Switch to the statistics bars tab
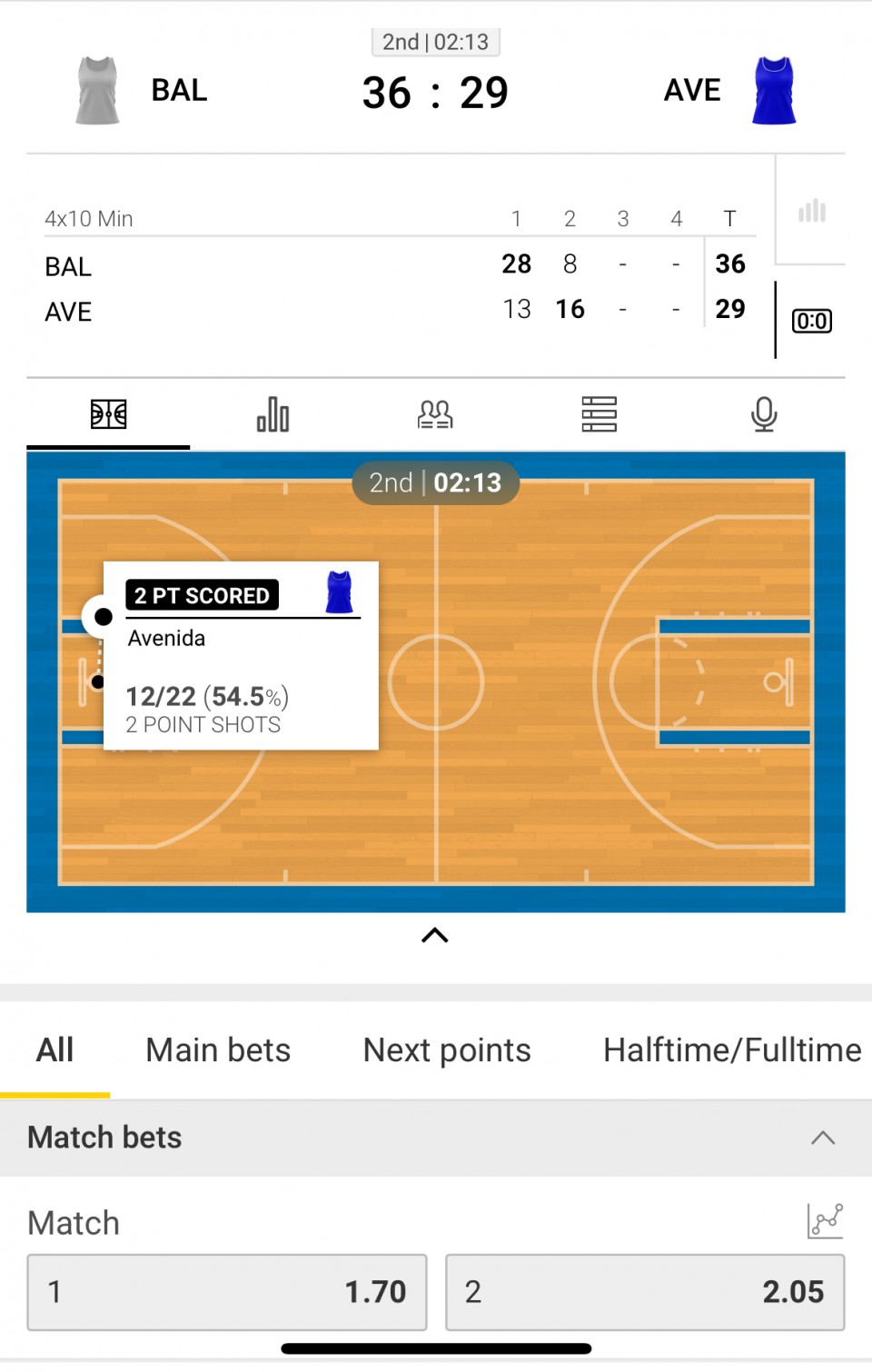 coord(272,415)
